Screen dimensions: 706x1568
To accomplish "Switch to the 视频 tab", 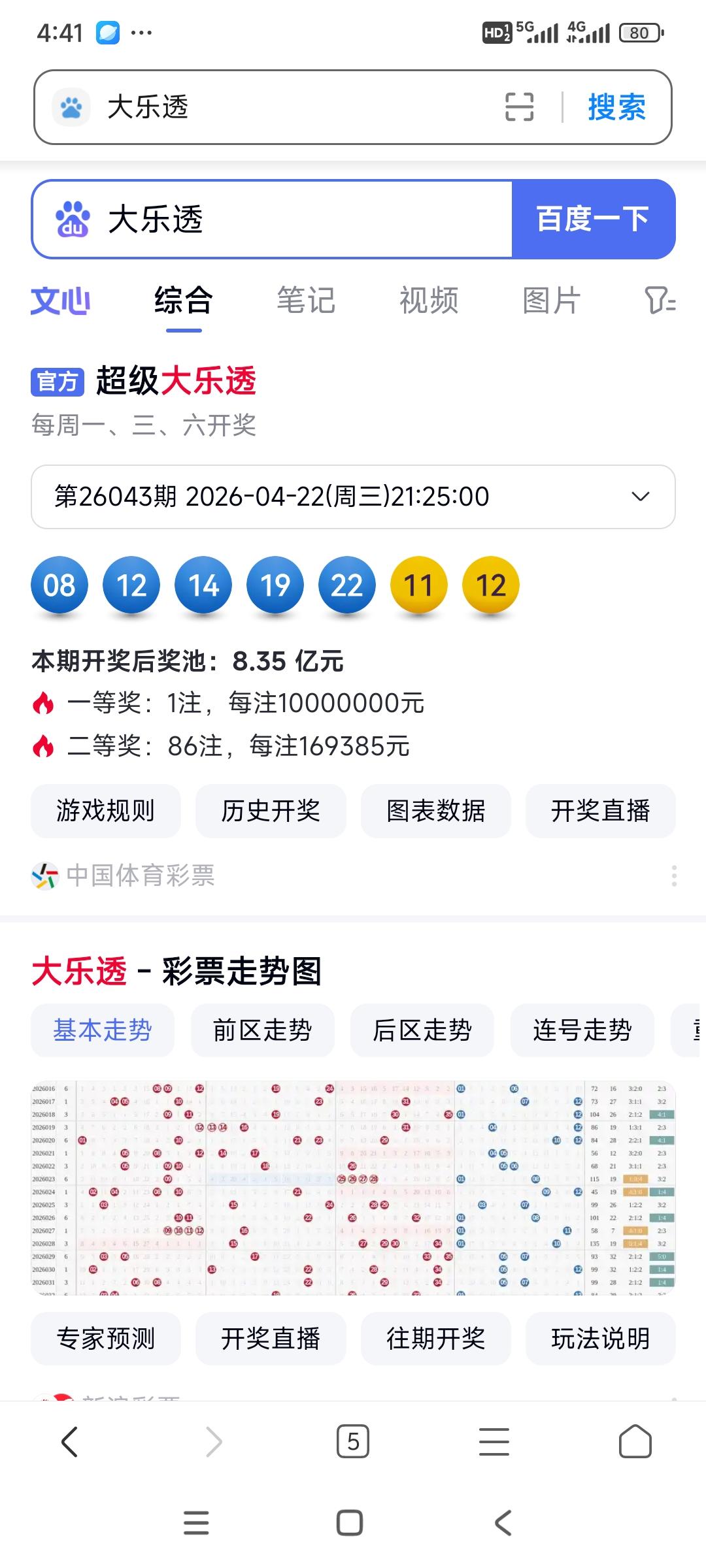I will 429,301.
